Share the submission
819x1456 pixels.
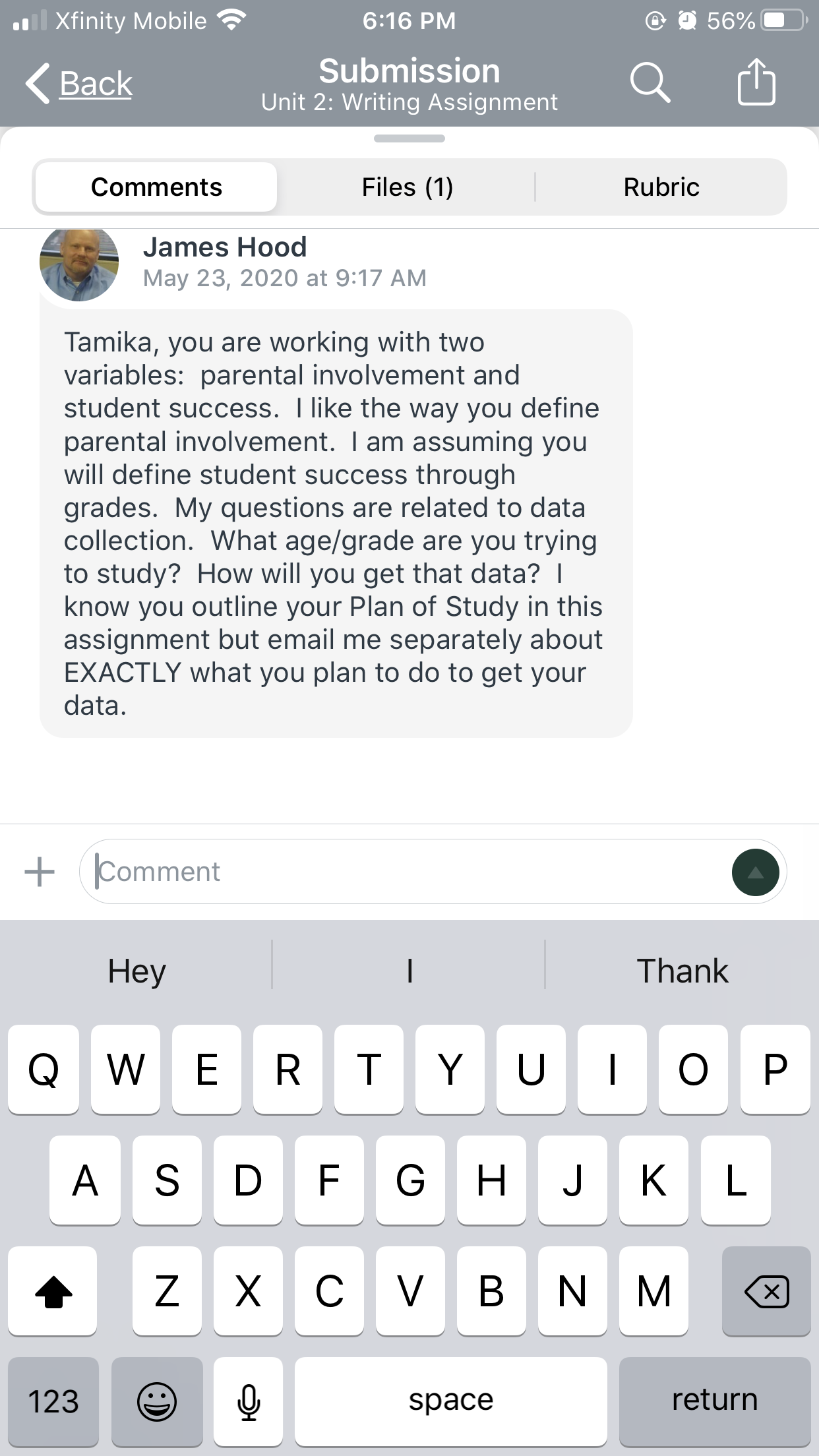tap(756, 82)
